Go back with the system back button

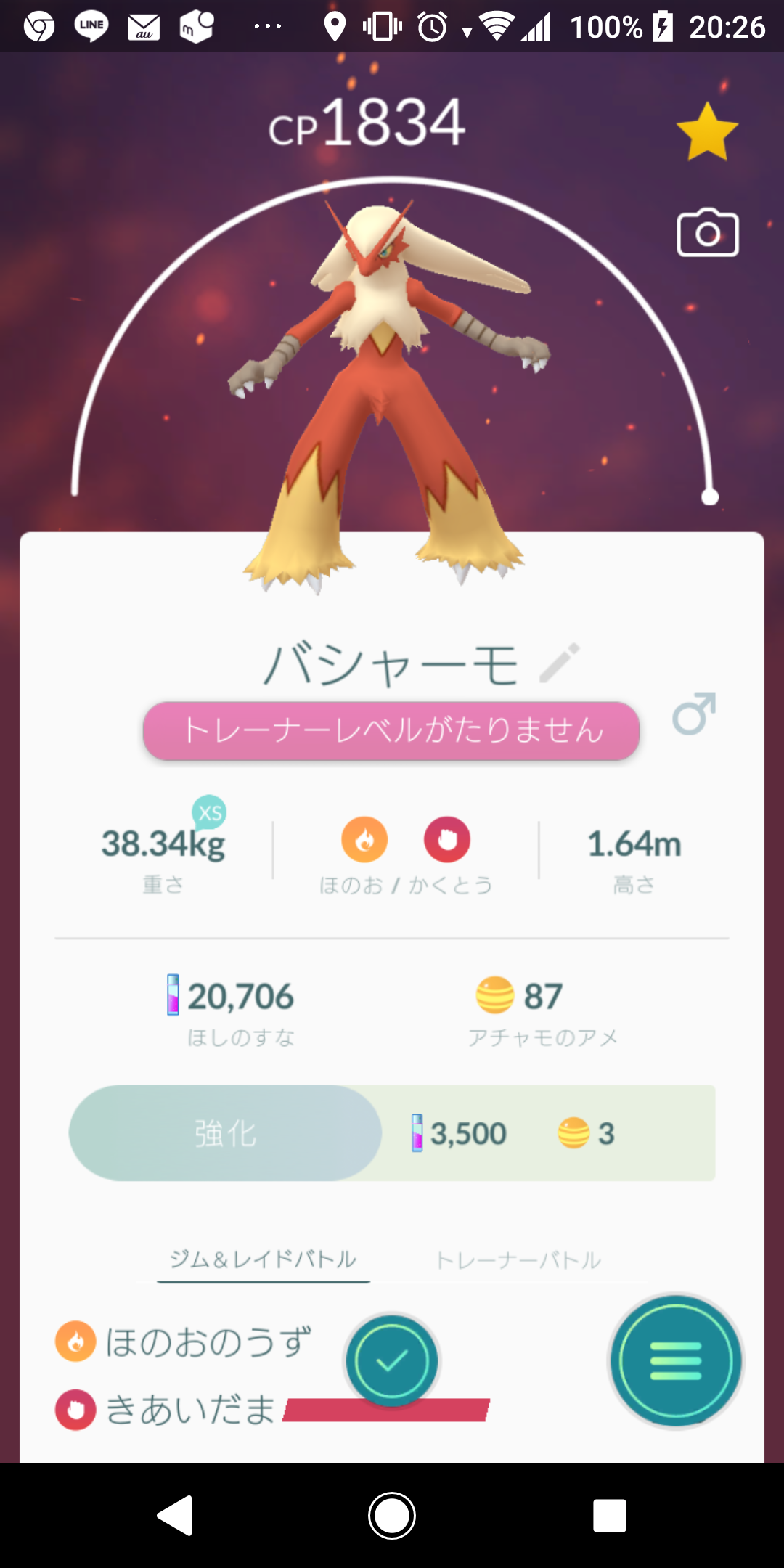[x=175, y=1516]
